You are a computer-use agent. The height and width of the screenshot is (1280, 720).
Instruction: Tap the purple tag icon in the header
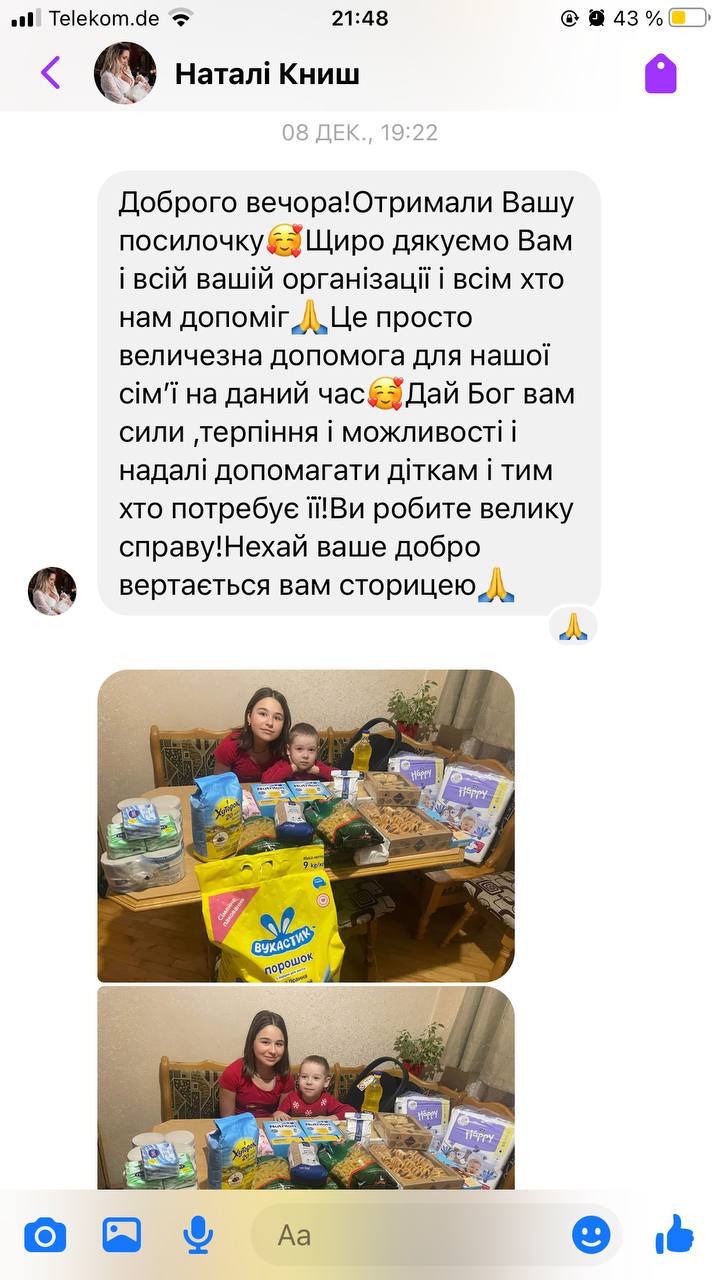(x=661, y=74)
